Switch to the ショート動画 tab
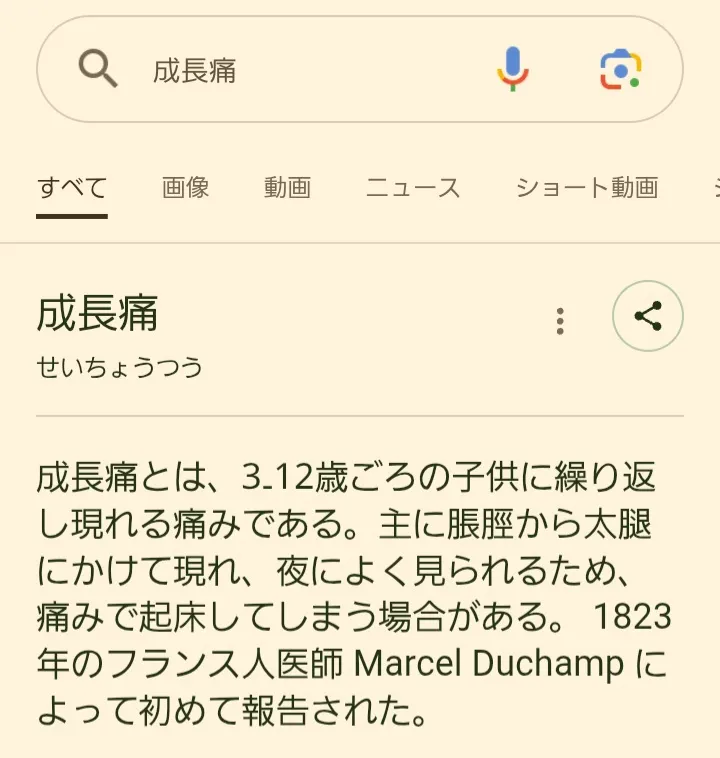Image resolution: width=720 pixels, height=758 pixels. [x=587, y=188]
